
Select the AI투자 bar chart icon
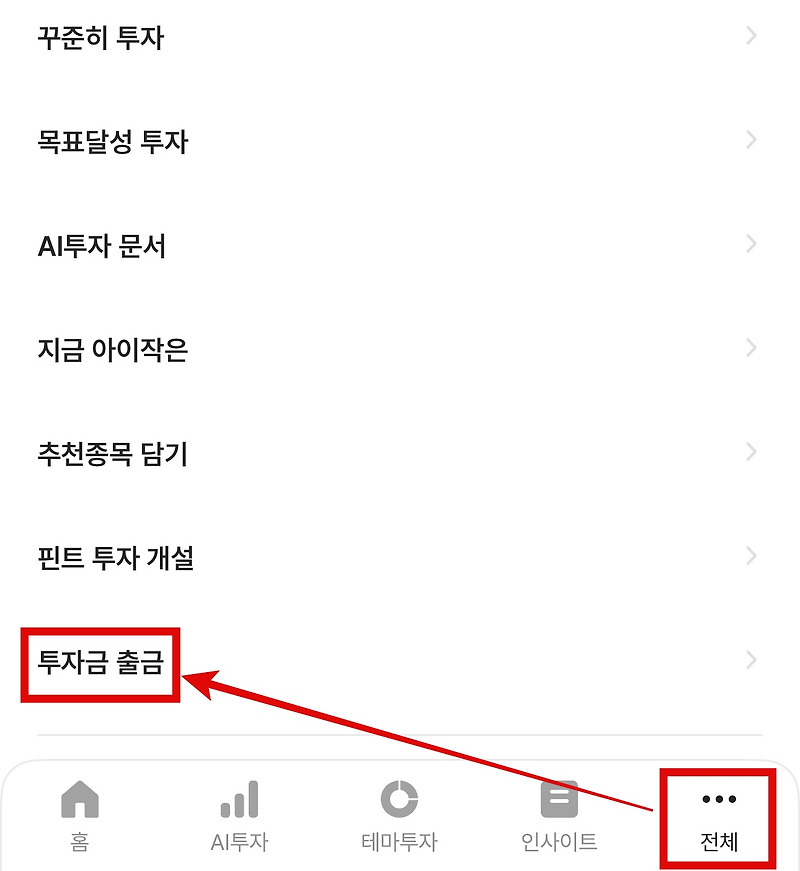point(239,797)
